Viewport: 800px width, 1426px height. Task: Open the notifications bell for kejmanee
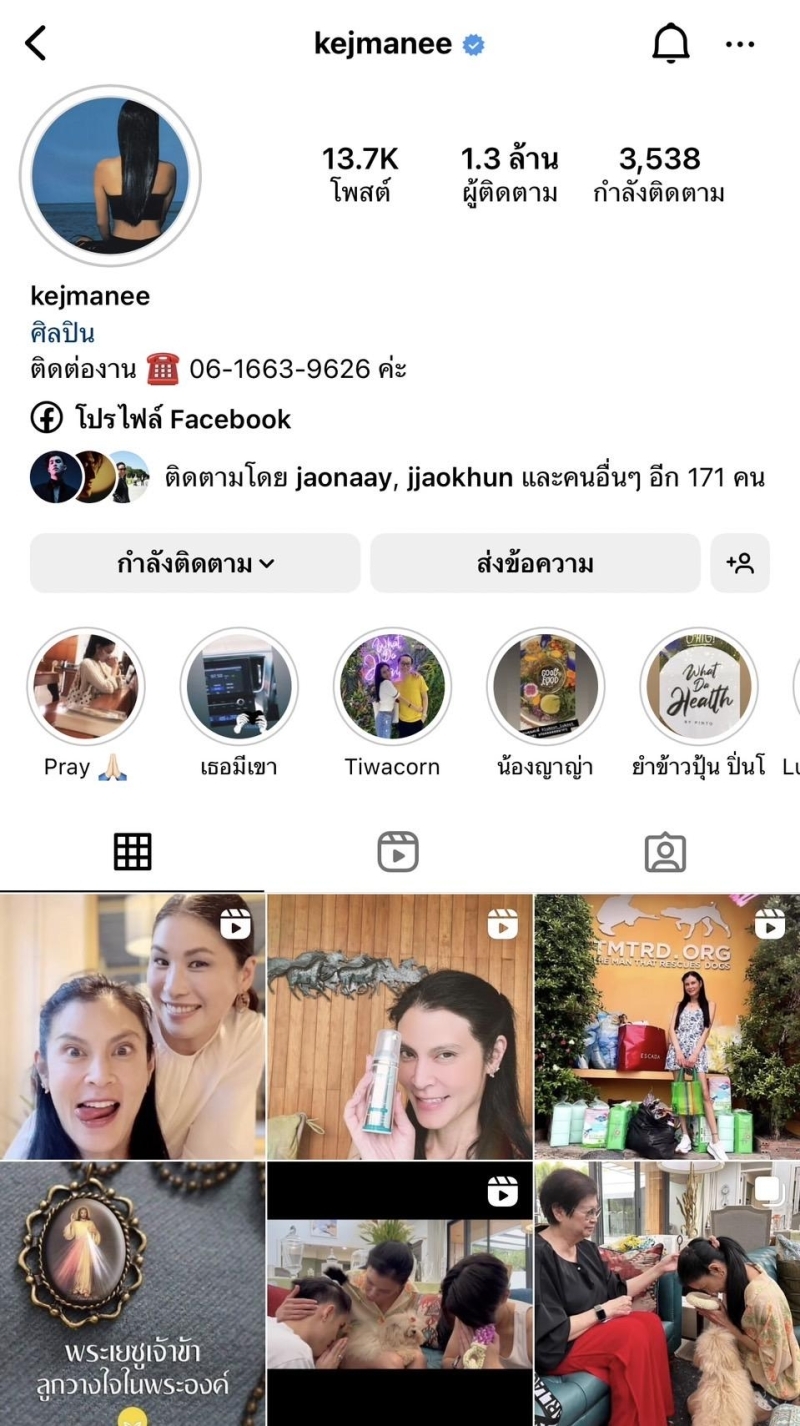(x=671, y=44)
